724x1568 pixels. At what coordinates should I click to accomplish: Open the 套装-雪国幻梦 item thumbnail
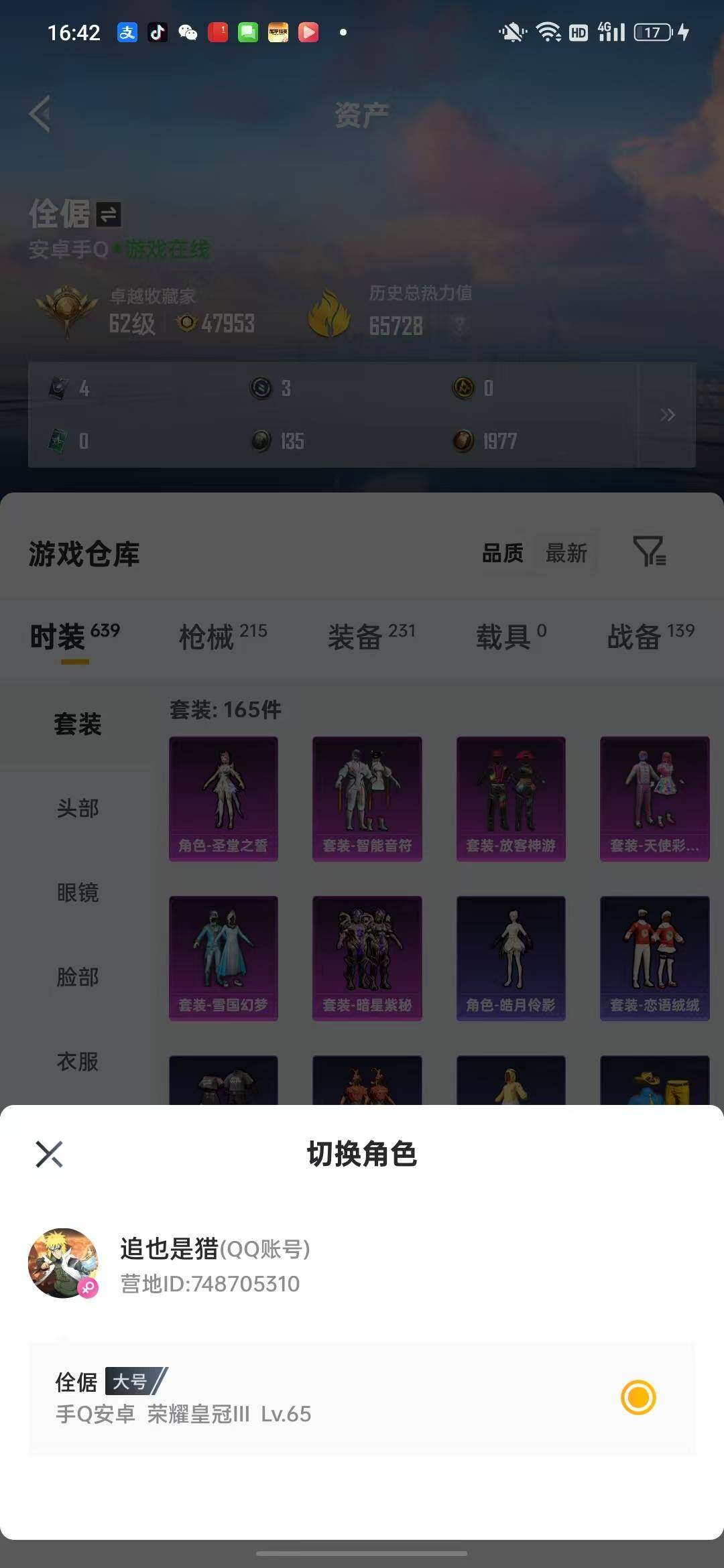click(223, 957)
